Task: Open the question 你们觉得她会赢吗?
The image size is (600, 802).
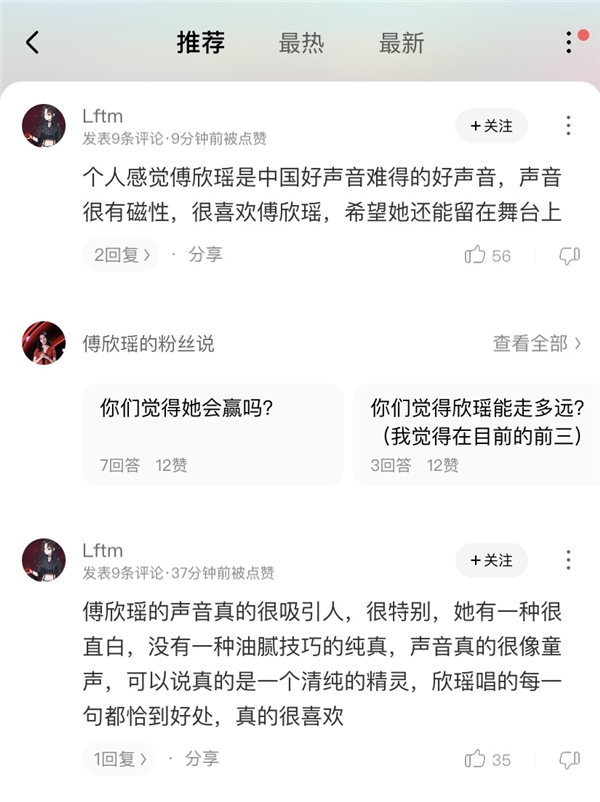Action: (212, 435)
